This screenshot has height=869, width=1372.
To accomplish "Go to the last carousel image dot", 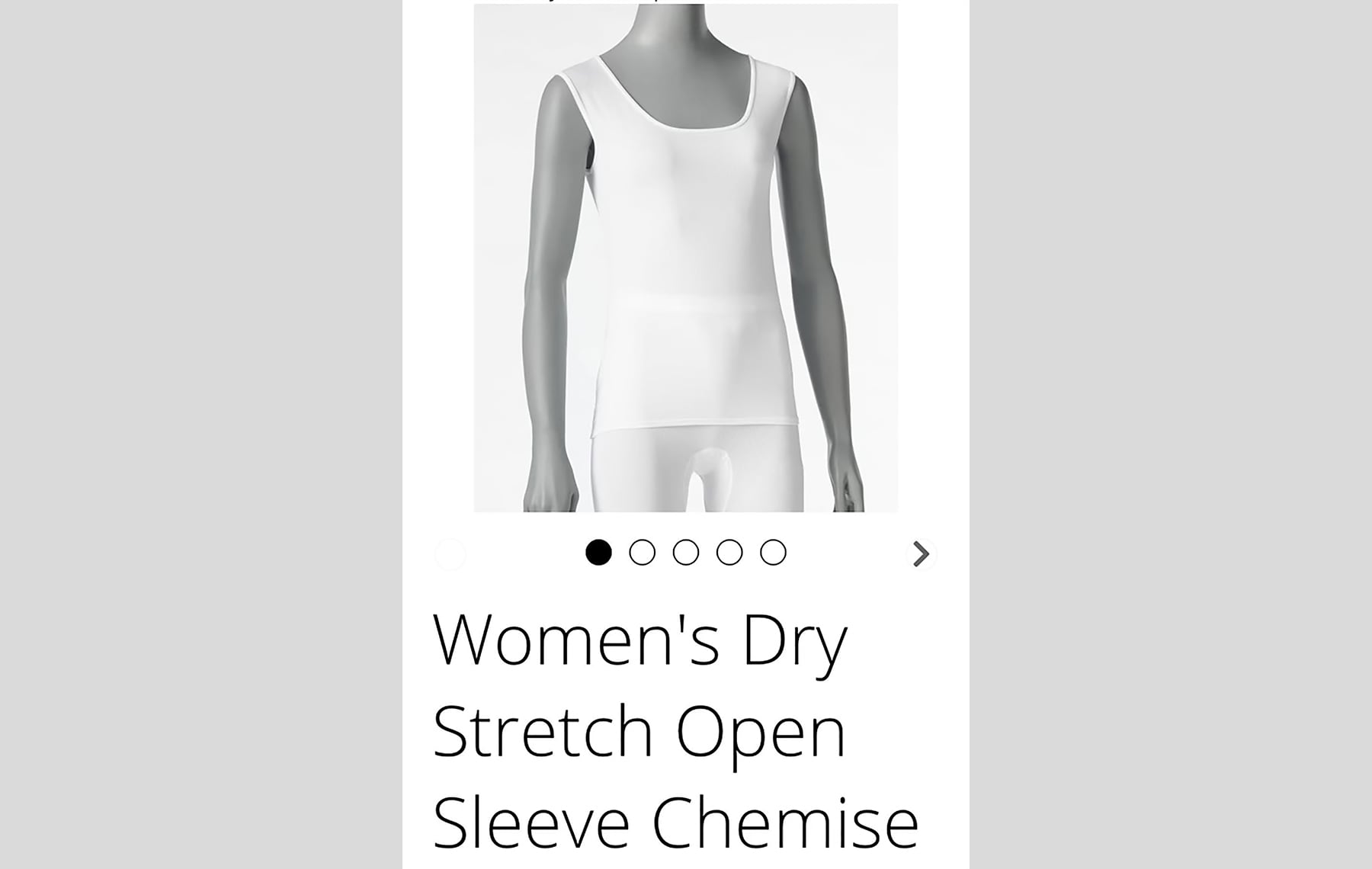I will pos(773,553).
